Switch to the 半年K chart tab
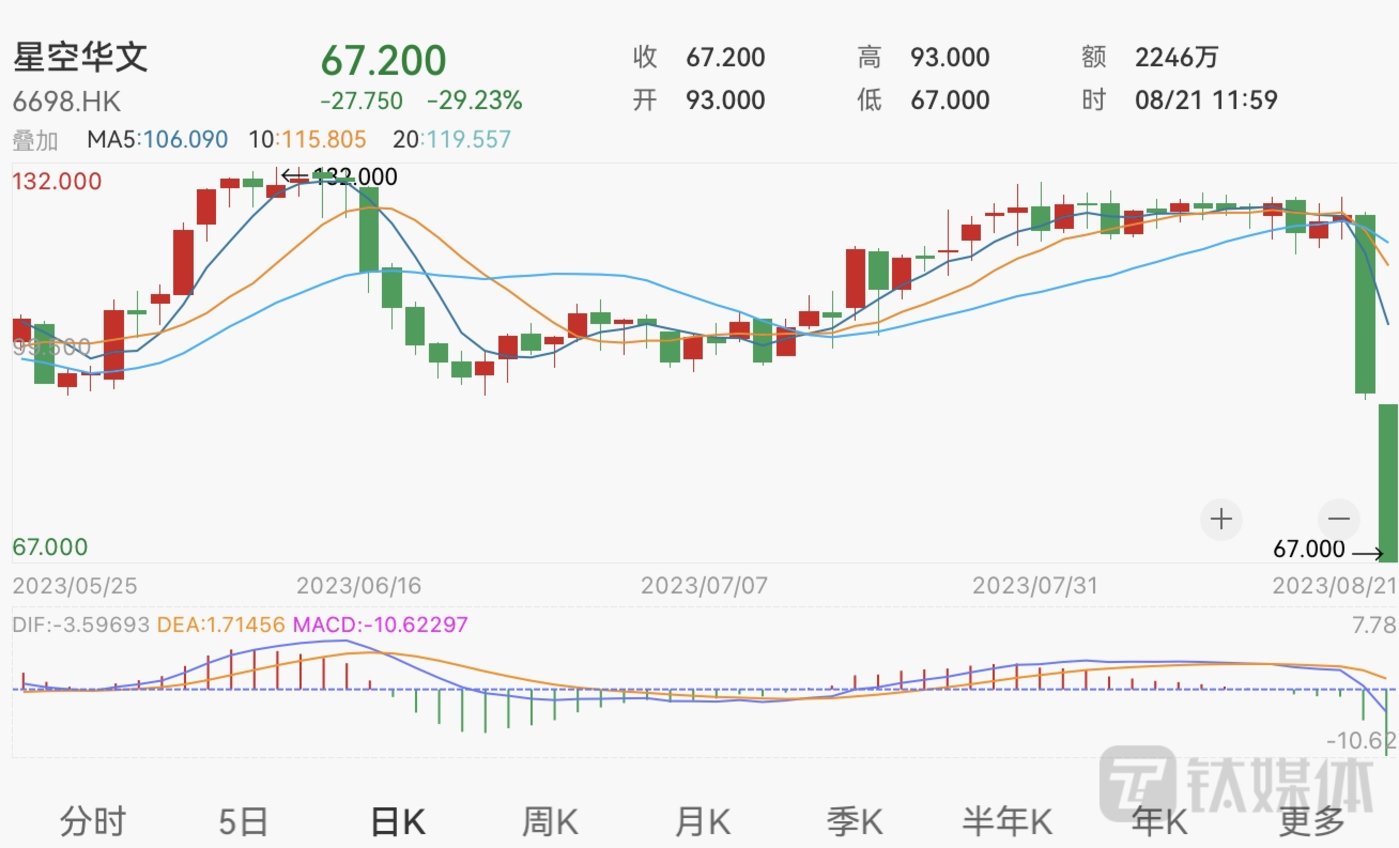The image size is (1399, 848). tap(1008, 822)
